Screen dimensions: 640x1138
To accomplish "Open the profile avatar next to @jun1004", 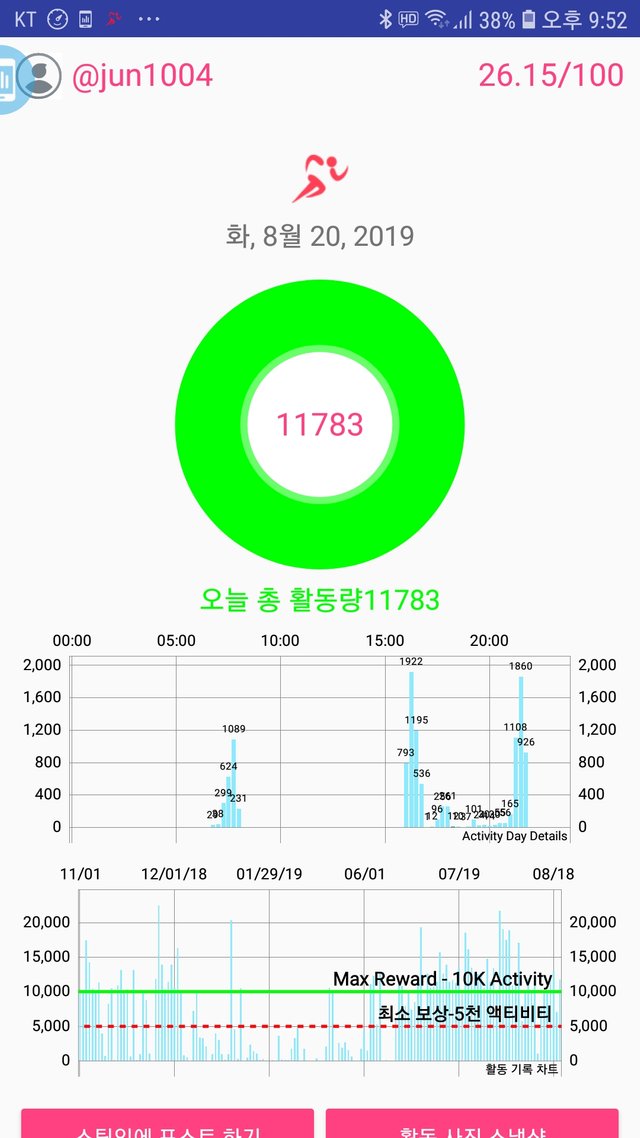I will coord(39,76).
